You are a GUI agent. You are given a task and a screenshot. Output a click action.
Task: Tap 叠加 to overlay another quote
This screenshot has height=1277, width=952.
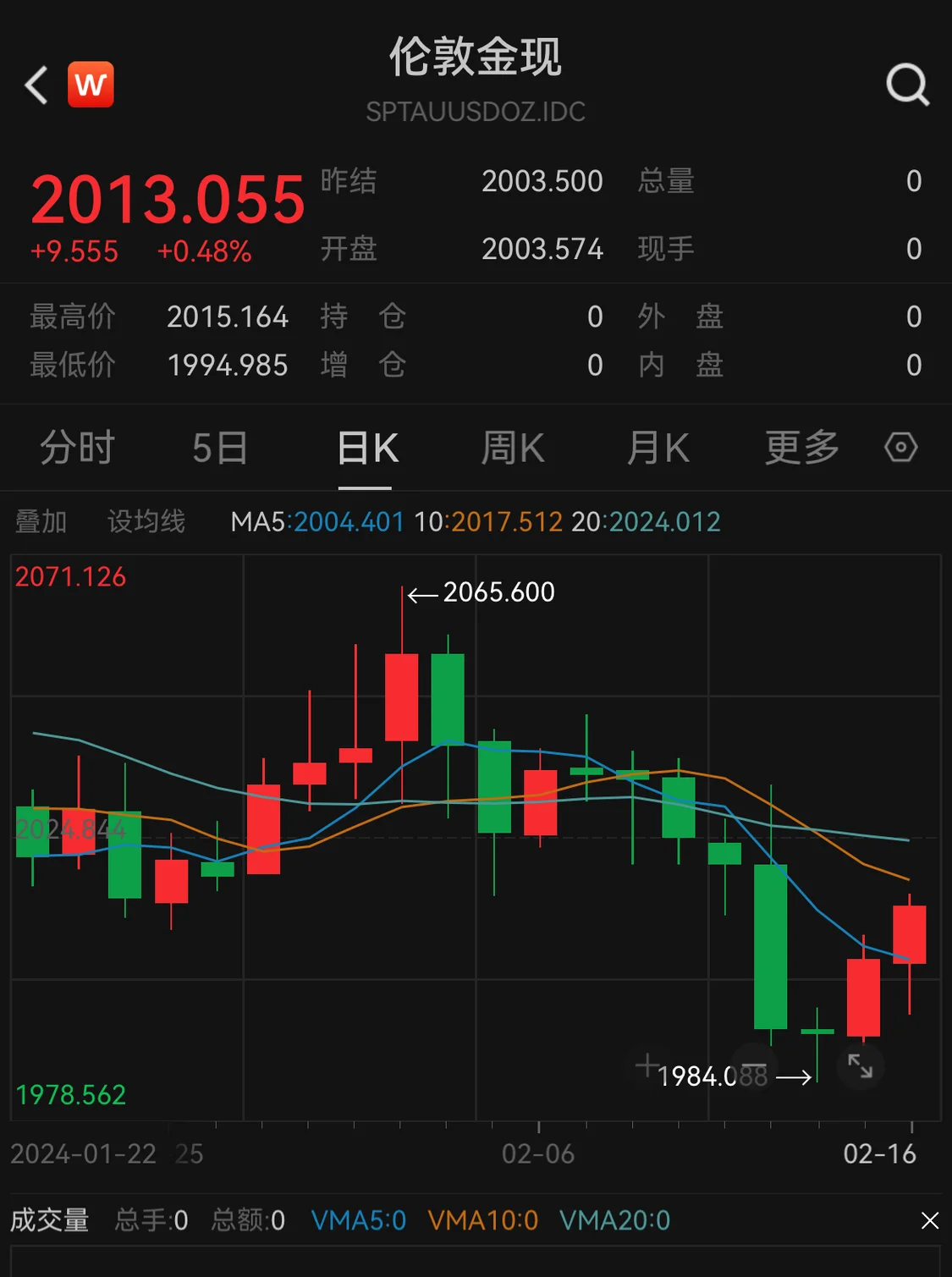coord(41,521)
